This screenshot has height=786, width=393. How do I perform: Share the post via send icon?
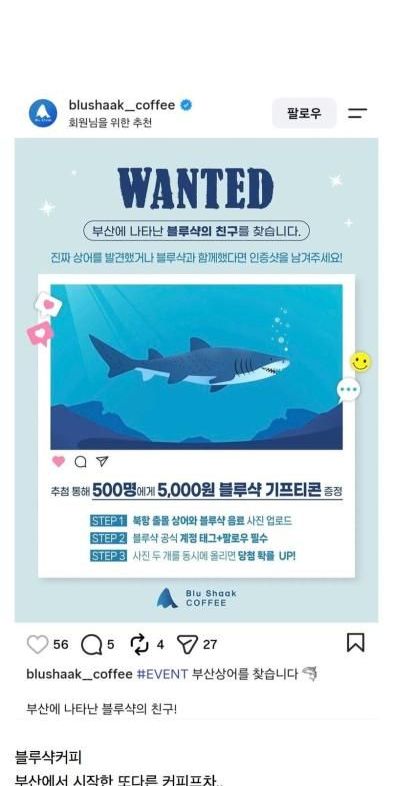187,645
